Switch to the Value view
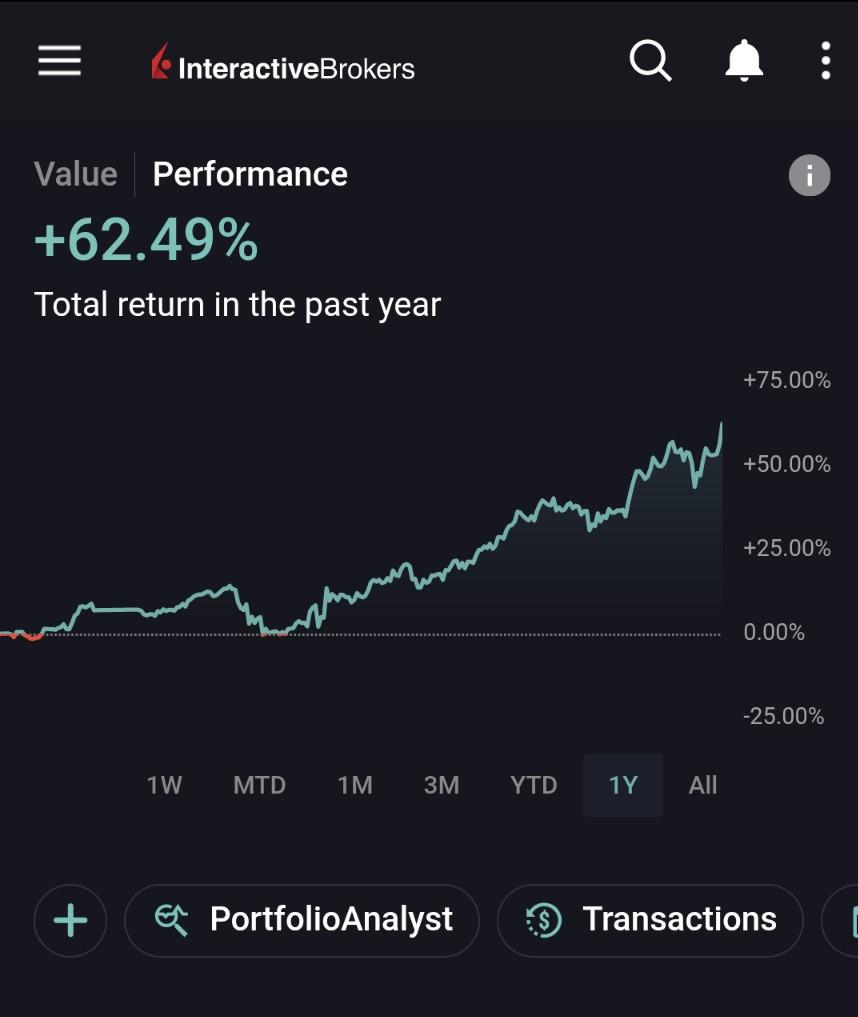The height and width of the screenshot is (1017, 858). pyautogui.click(x=76, y=174)
